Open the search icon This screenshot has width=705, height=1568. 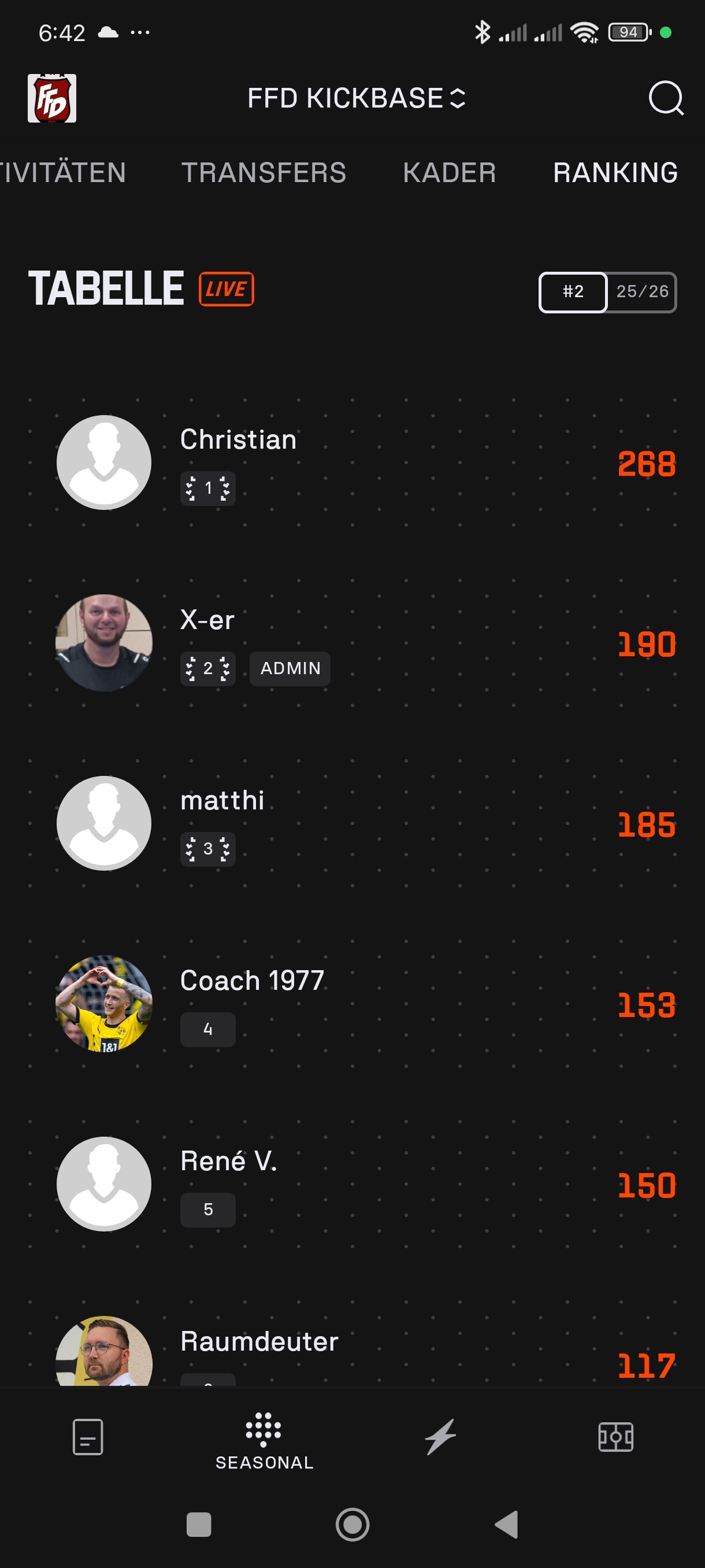pos(666,98)
